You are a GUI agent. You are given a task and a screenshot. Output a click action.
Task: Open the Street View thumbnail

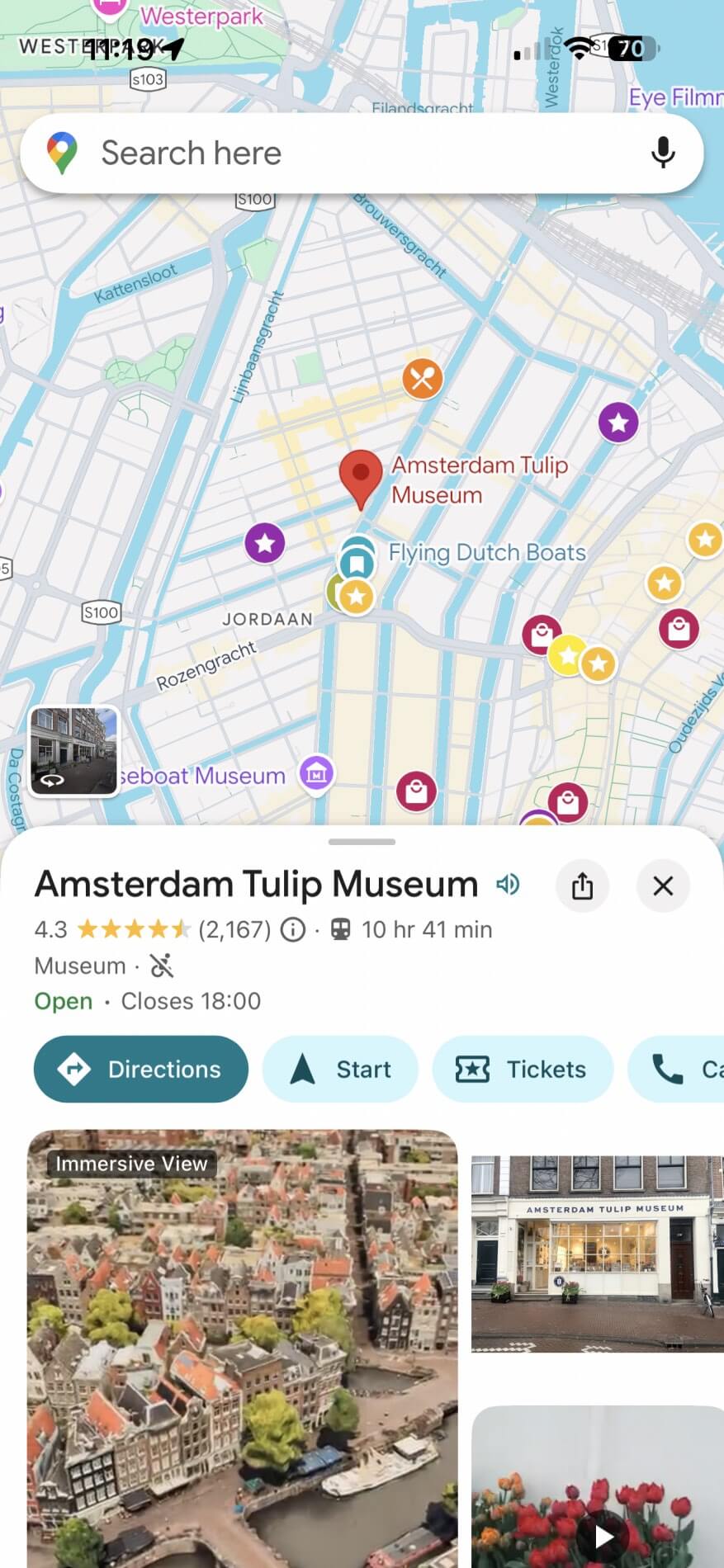pos(74,751)
